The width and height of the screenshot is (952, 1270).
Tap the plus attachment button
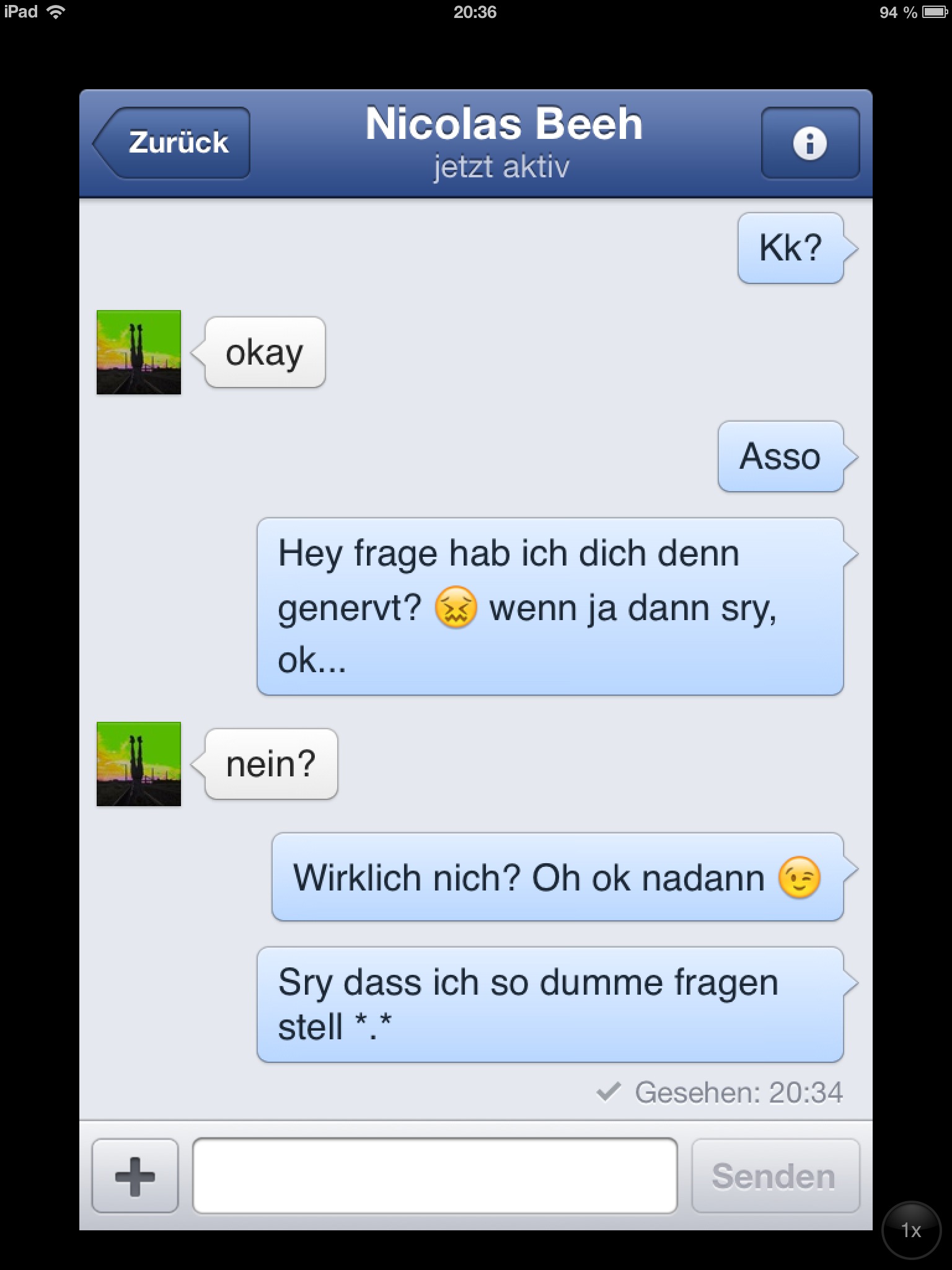[x=135, y=1176]
